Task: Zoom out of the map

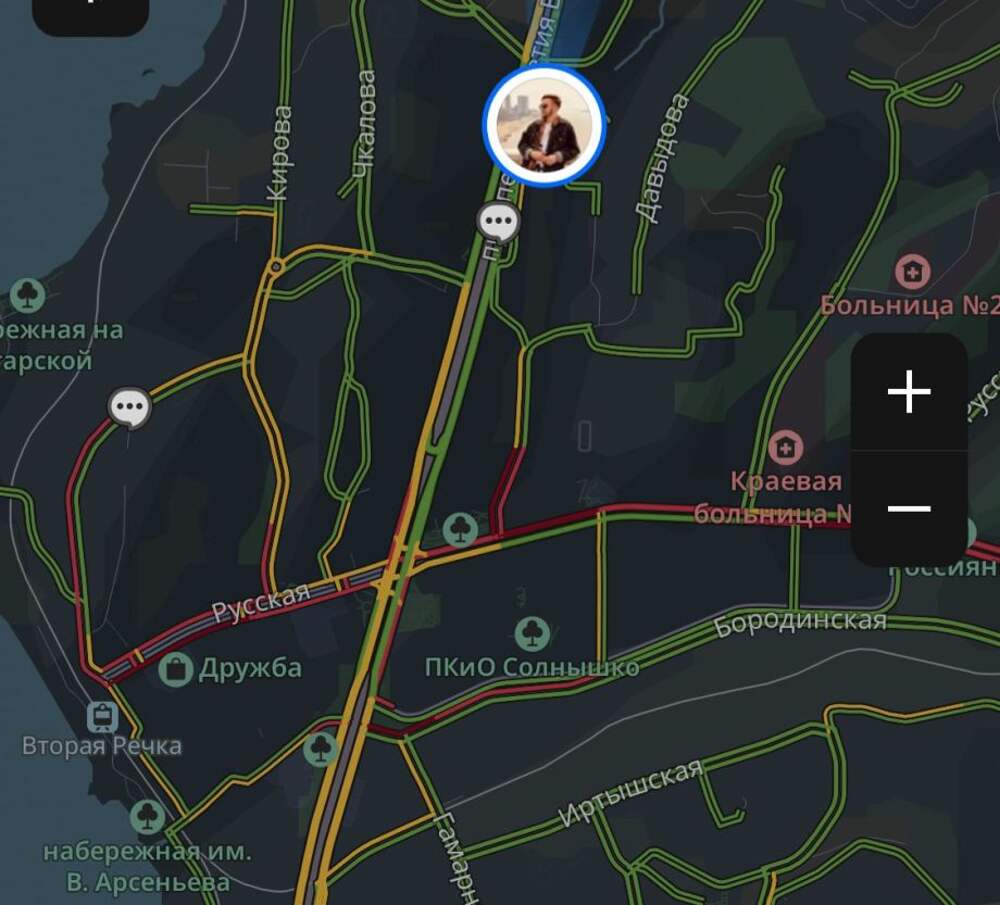Action: [909, 509]
